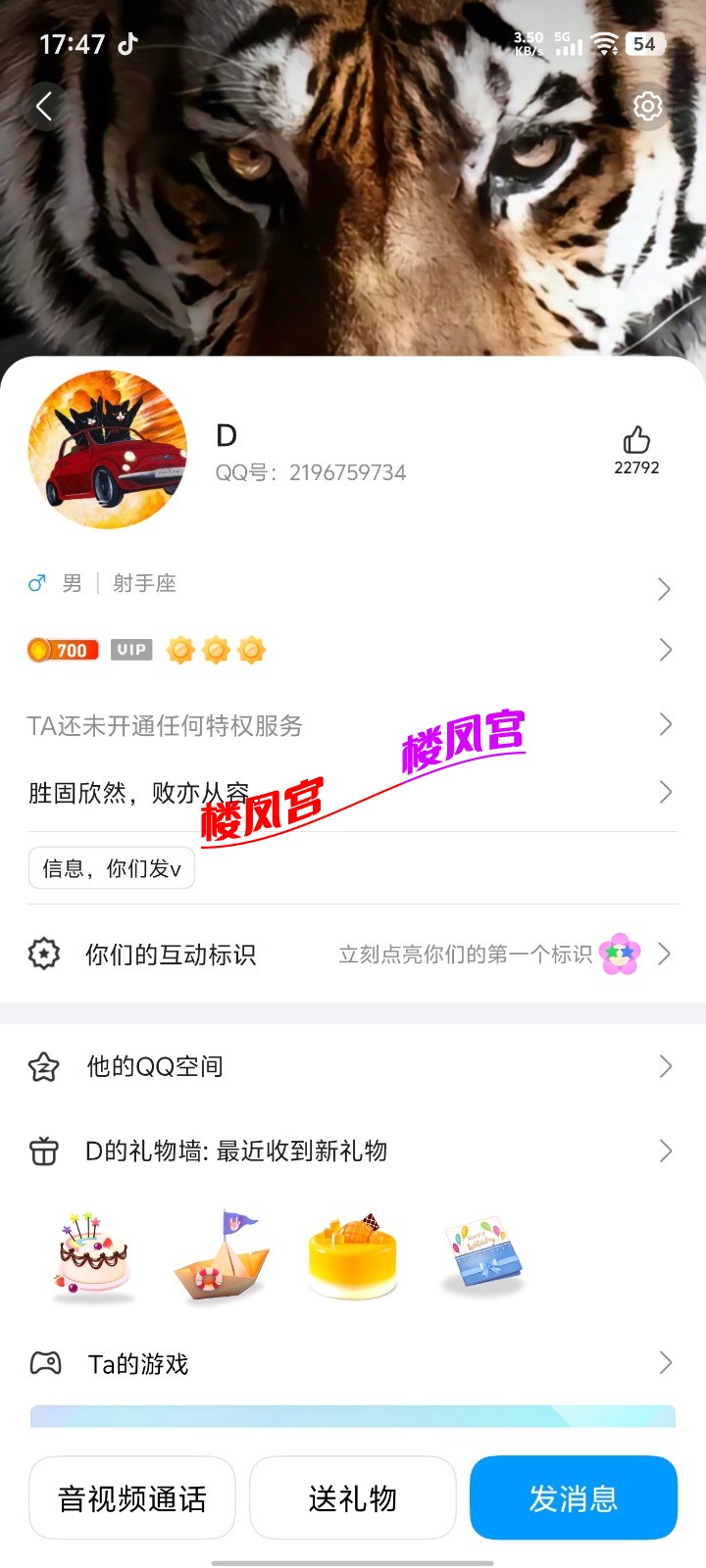Viewport: 706px width, 1568px height.
Task: Tap the VIP badge icon
Action: [131, 649]
